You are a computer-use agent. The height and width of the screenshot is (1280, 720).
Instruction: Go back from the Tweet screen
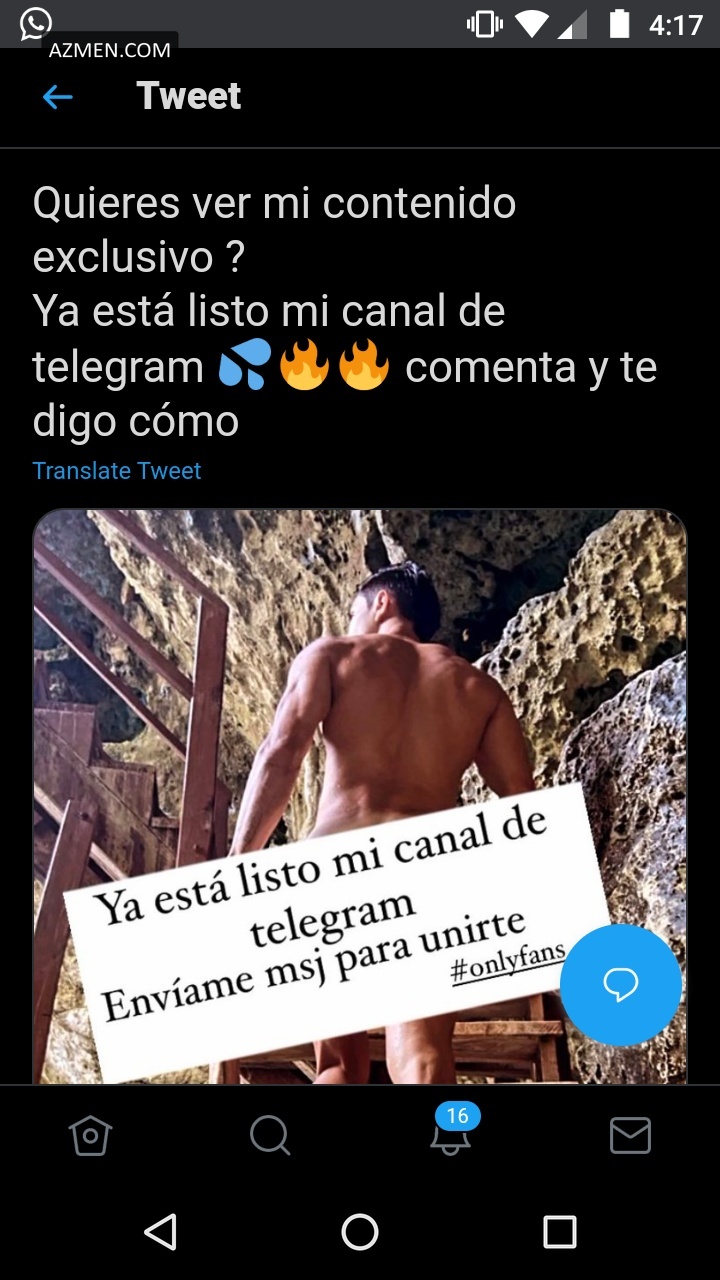pos(58,97)
